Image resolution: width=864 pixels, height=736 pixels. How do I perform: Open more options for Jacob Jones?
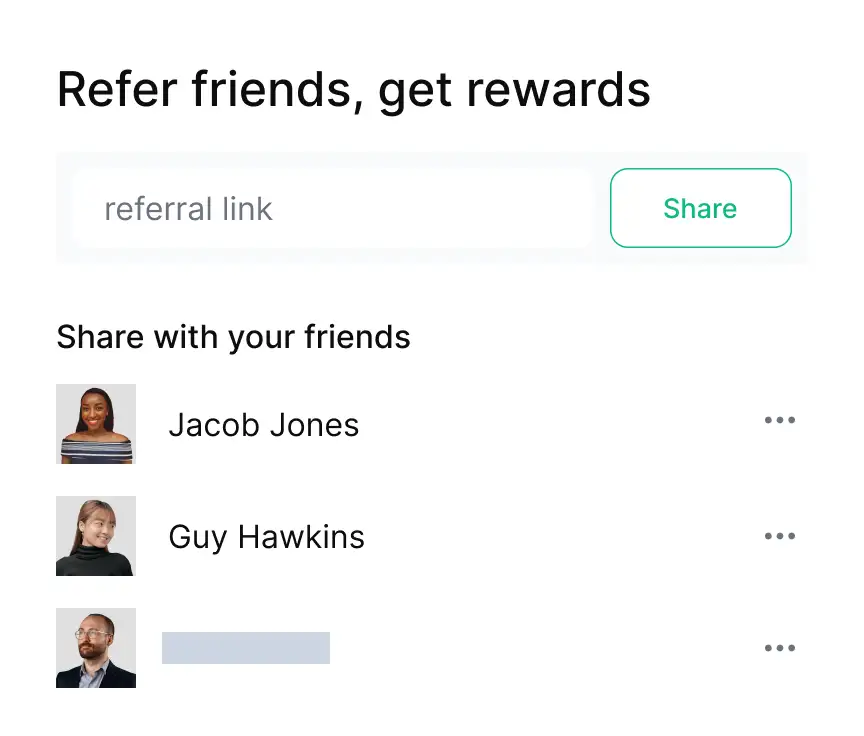coord(779,421)
